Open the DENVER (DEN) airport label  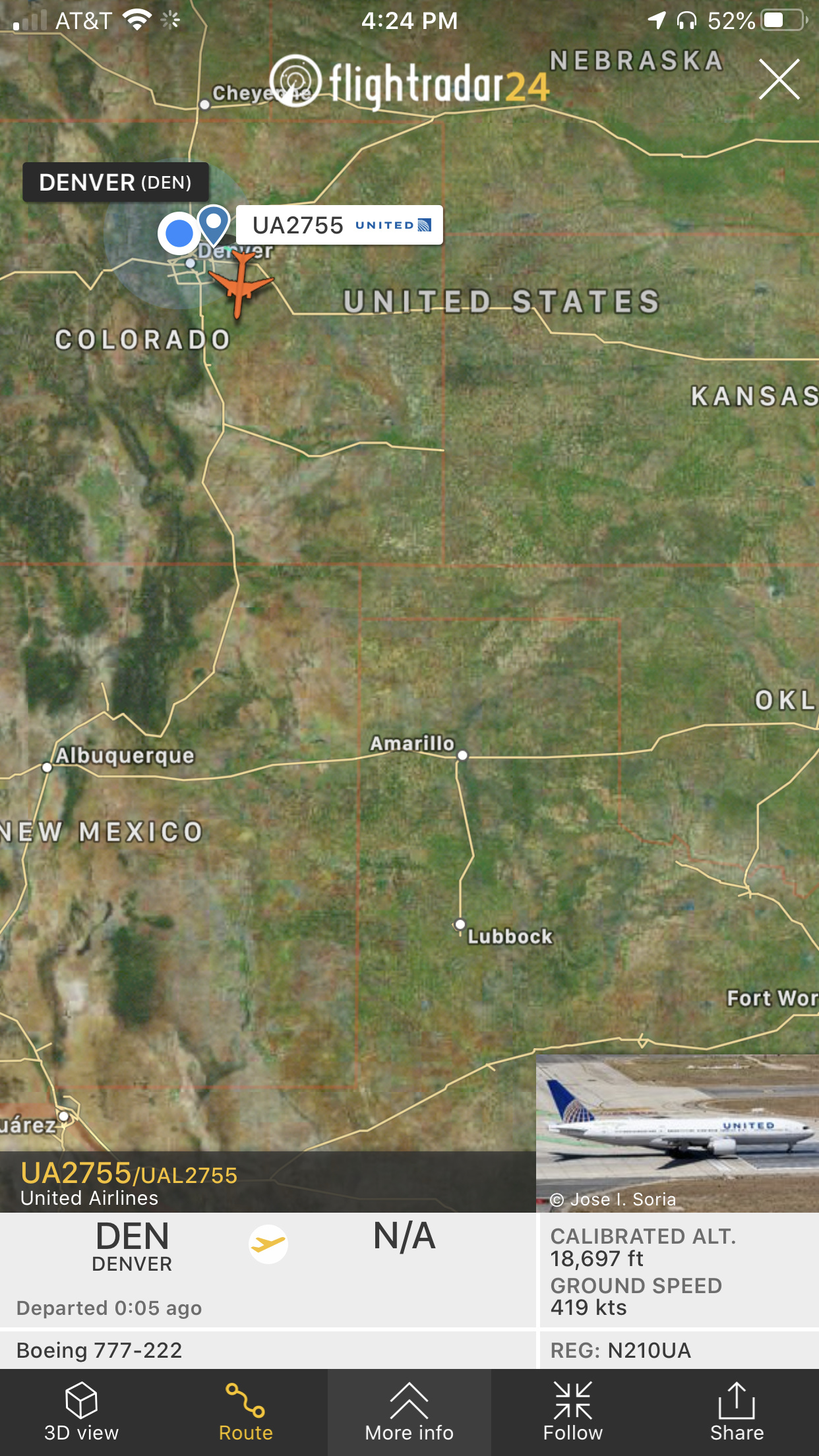tap(115, 182)
